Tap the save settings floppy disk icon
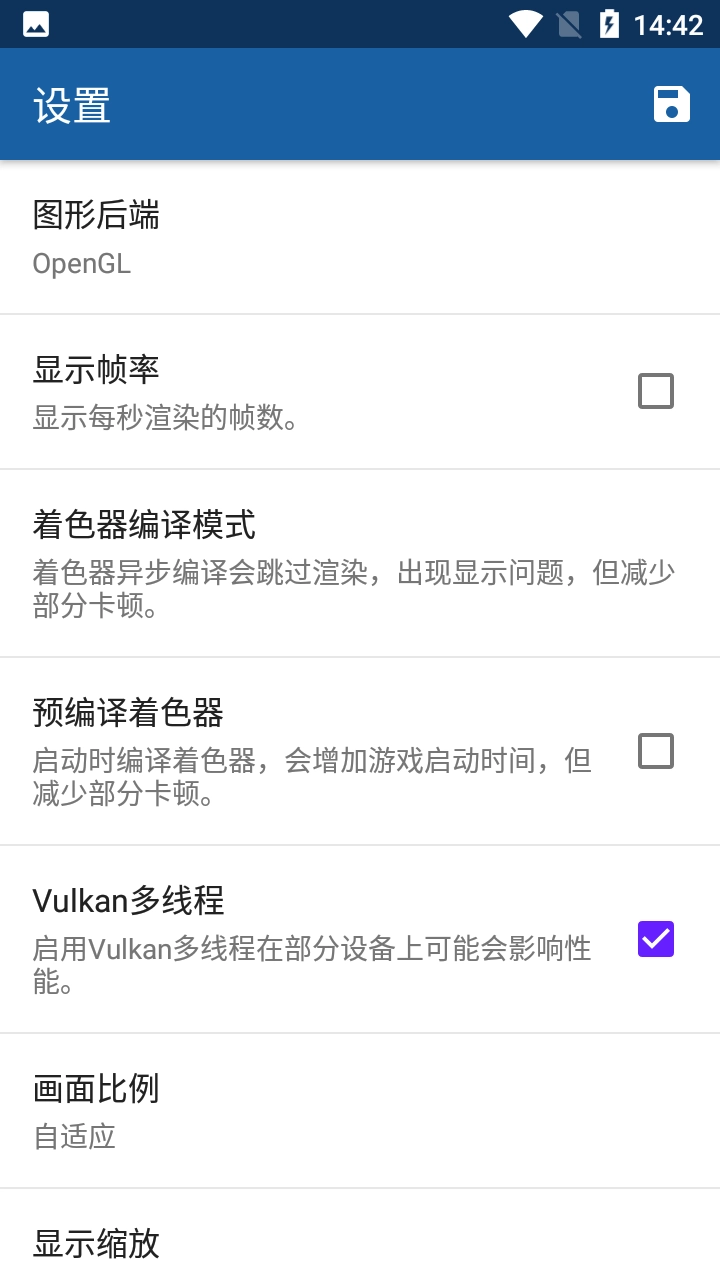This screenshot has width=720, height=1280. coord(672,104)
